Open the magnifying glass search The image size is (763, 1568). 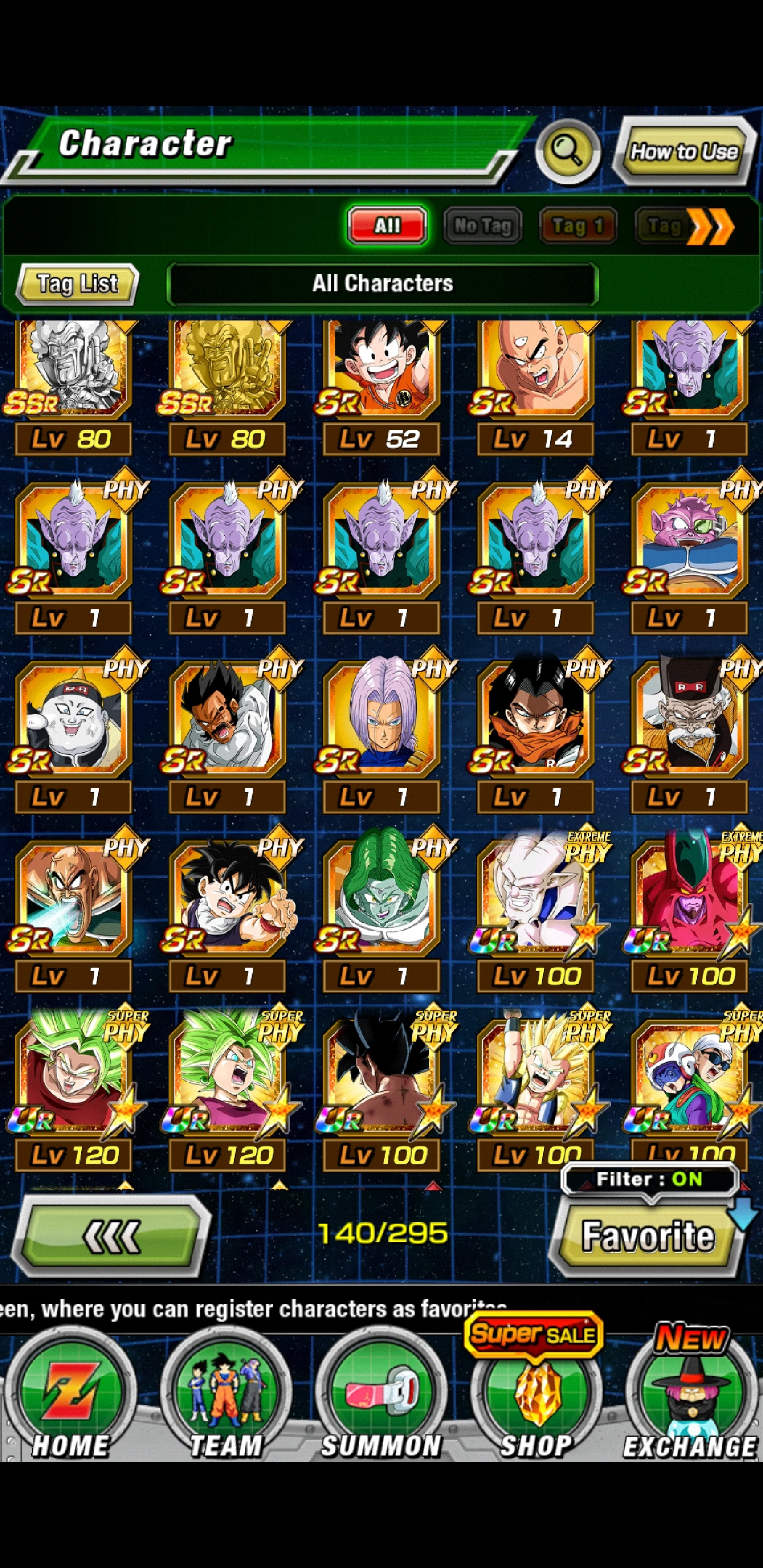(567, 151)
